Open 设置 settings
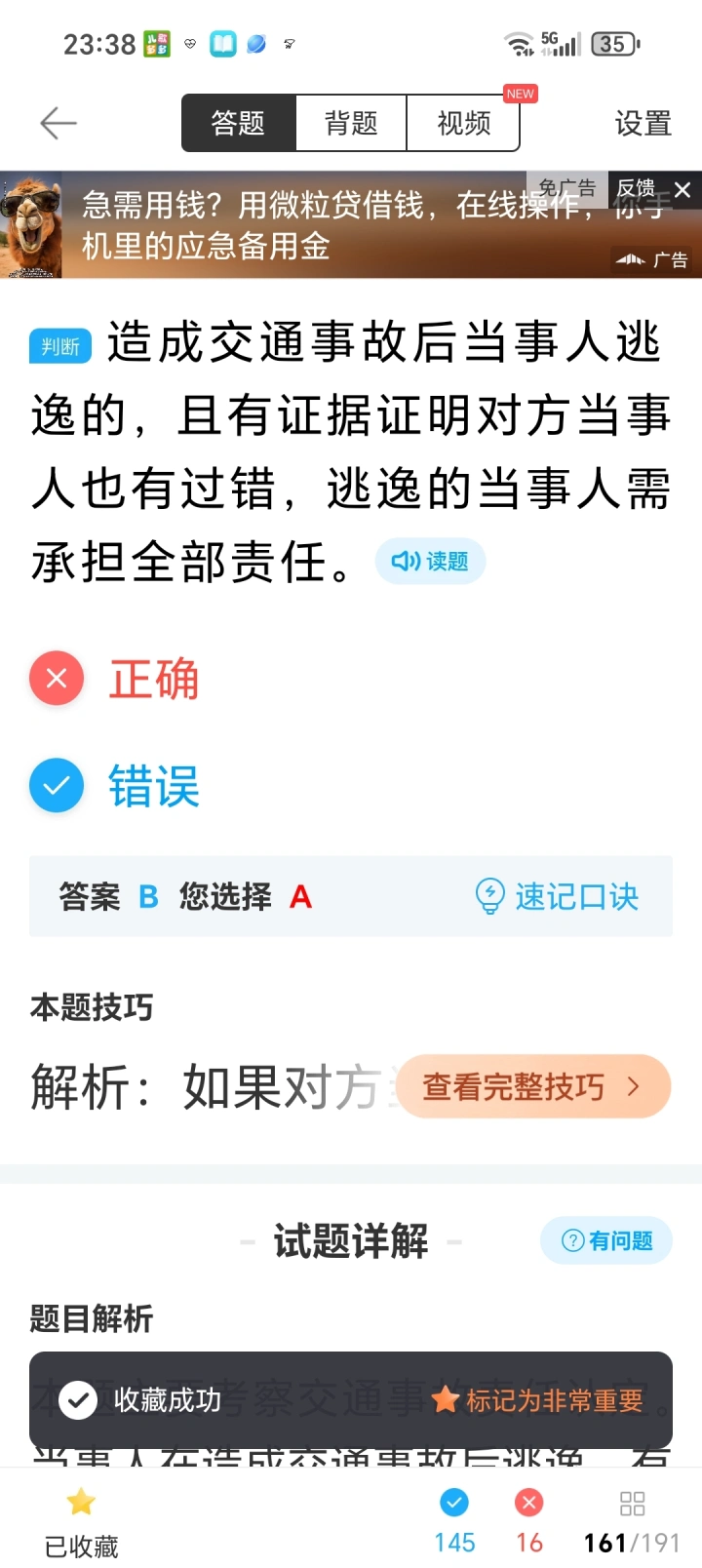This screenshot has height=1568, width=702. pyautogui.click(x=643, y=123)
